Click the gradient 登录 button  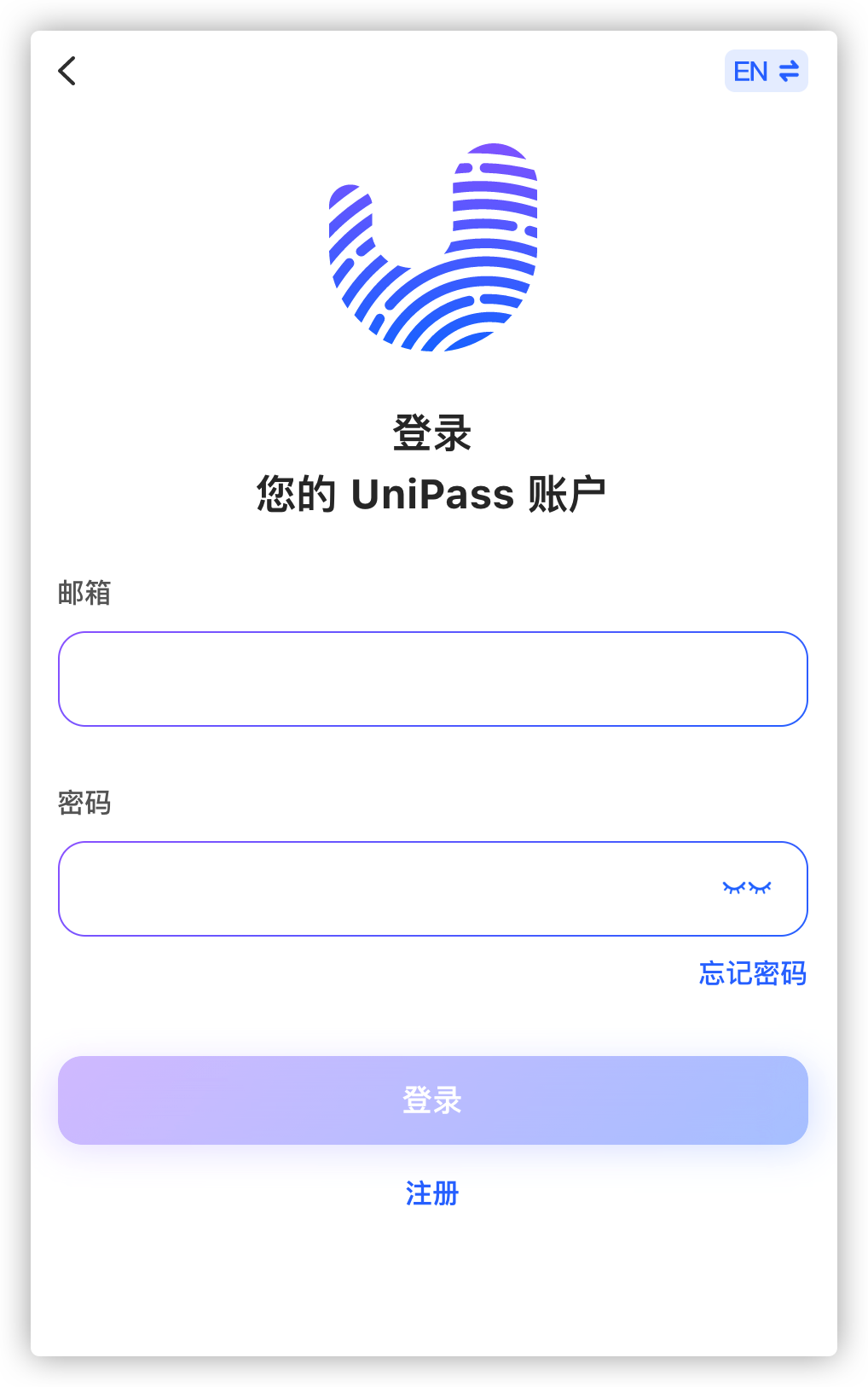point(432,1100)
